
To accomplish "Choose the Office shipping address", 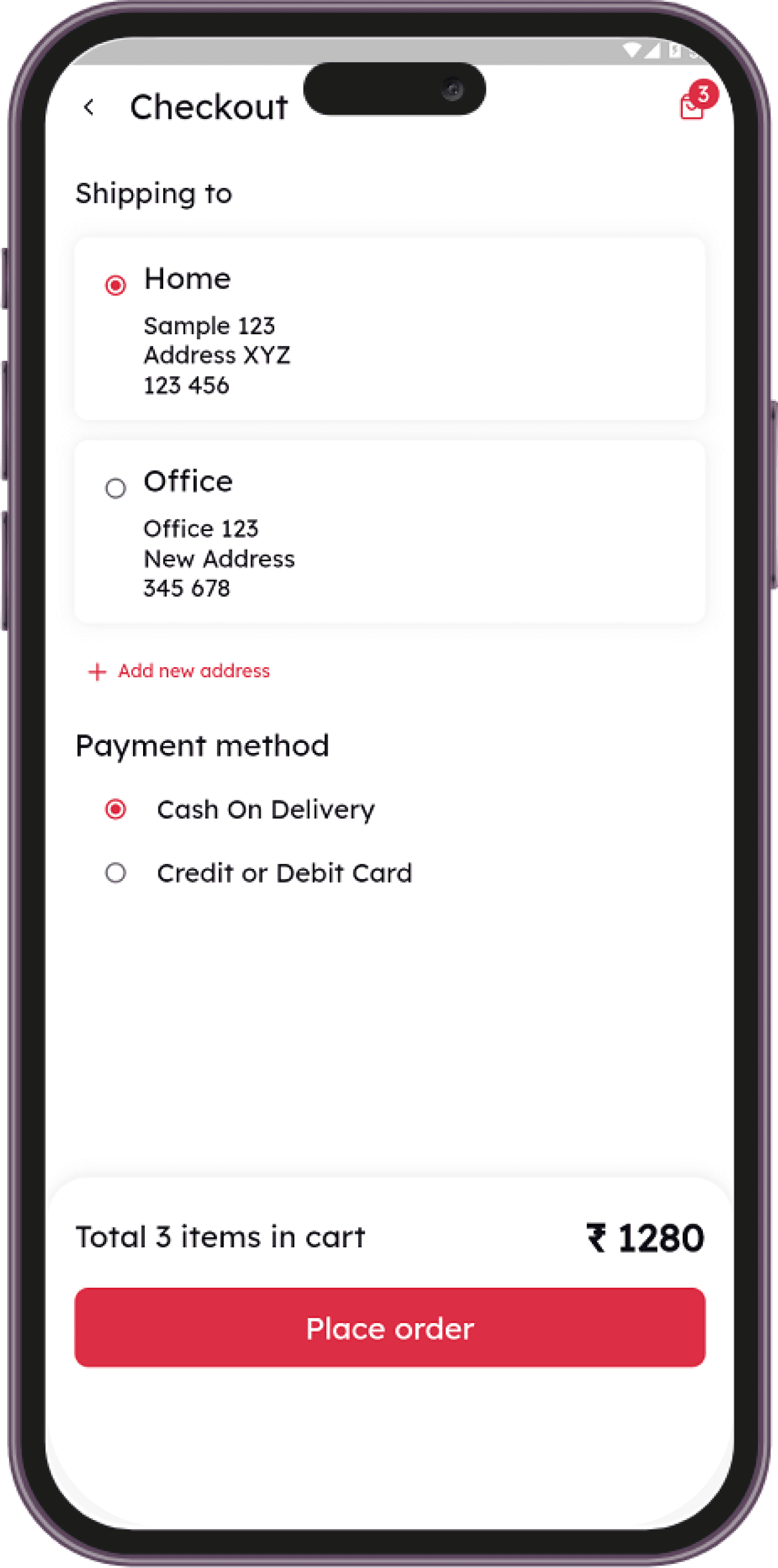I will (x=115, y=487).
